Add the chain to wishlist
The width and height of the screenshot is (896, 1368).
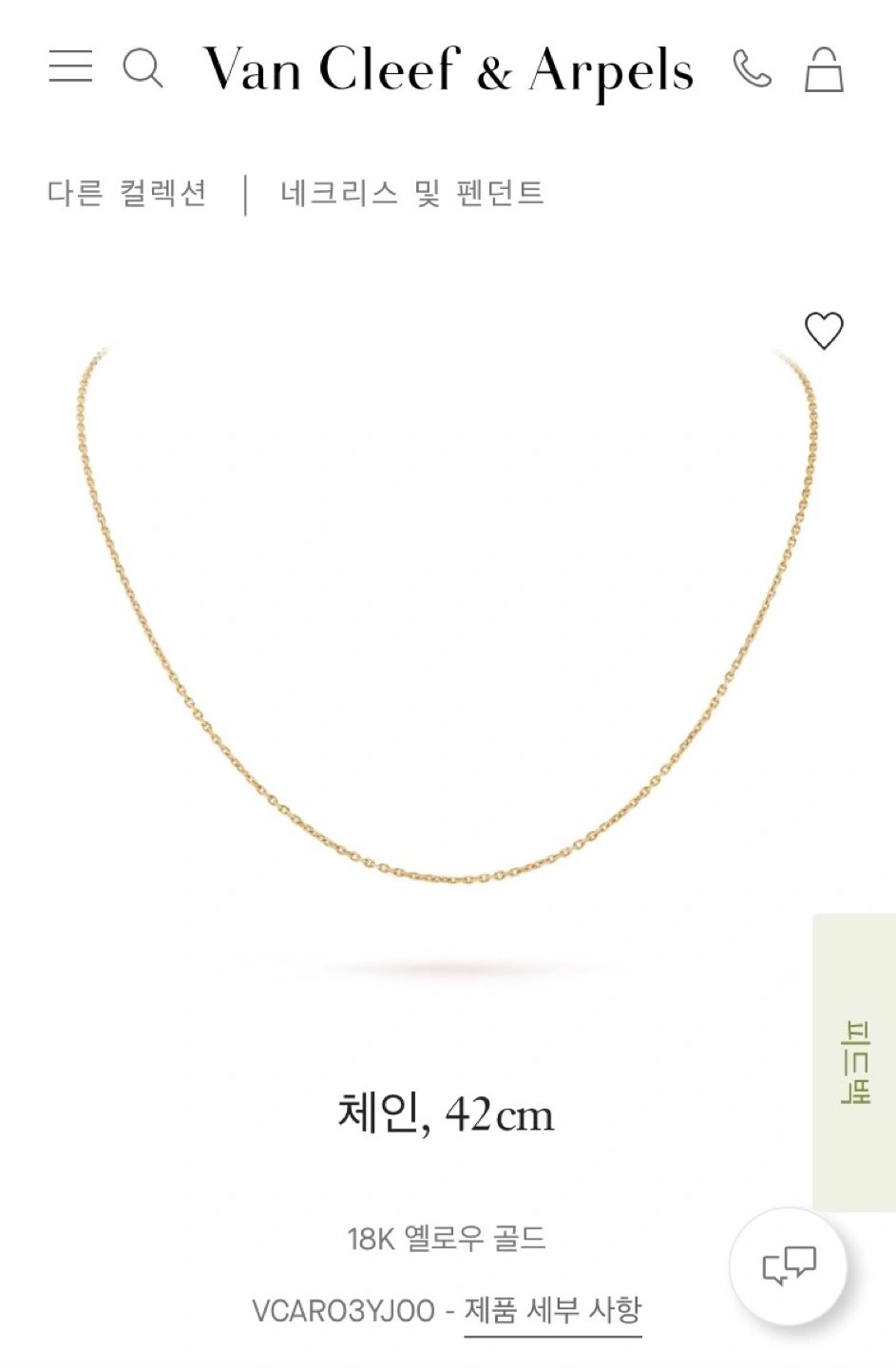(824, 331)
